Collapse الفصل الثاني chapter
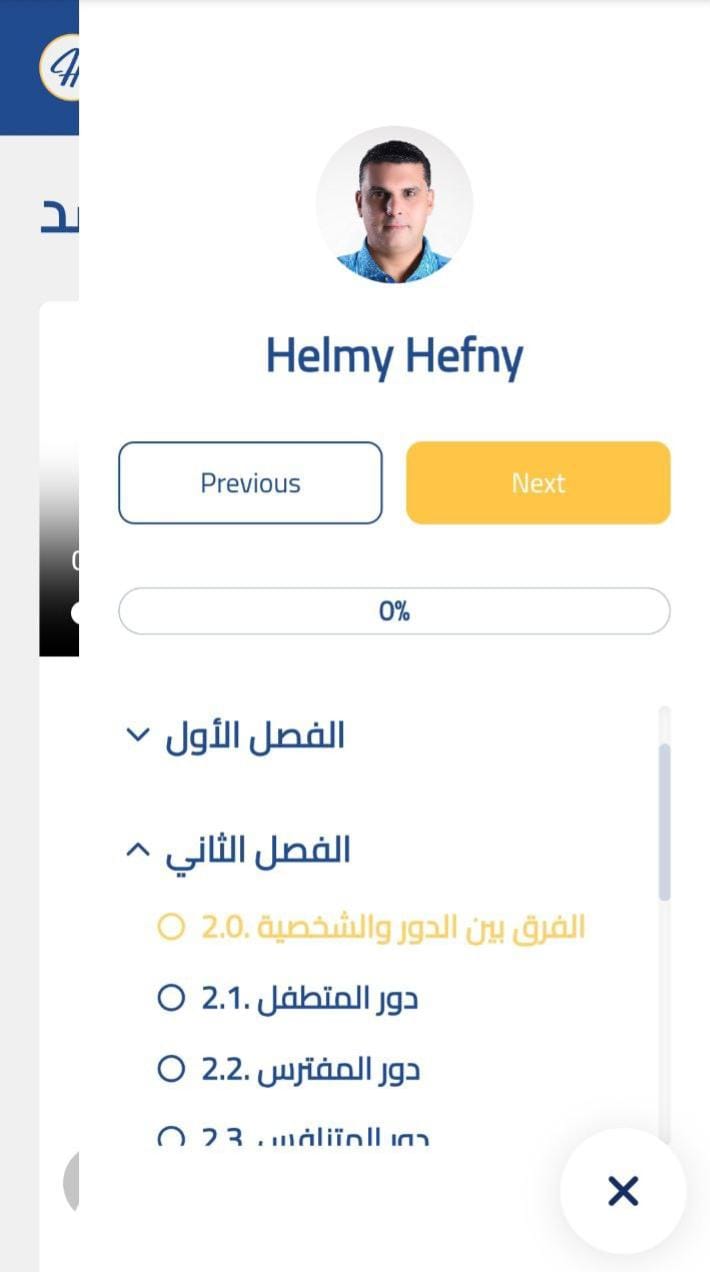The image size is (710, 1272). pos(238,851)
